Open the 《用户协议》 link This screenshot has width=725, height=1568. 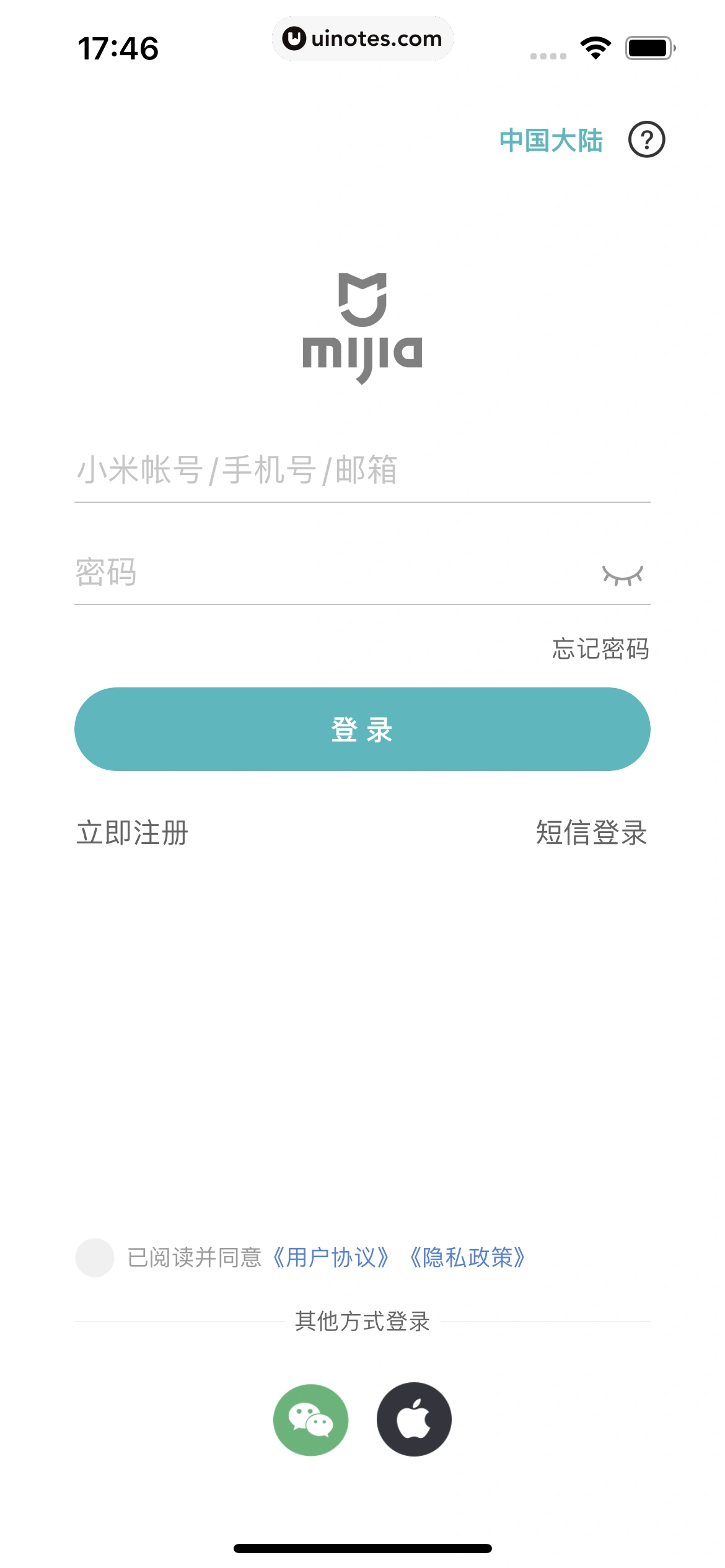[331, 1257]
